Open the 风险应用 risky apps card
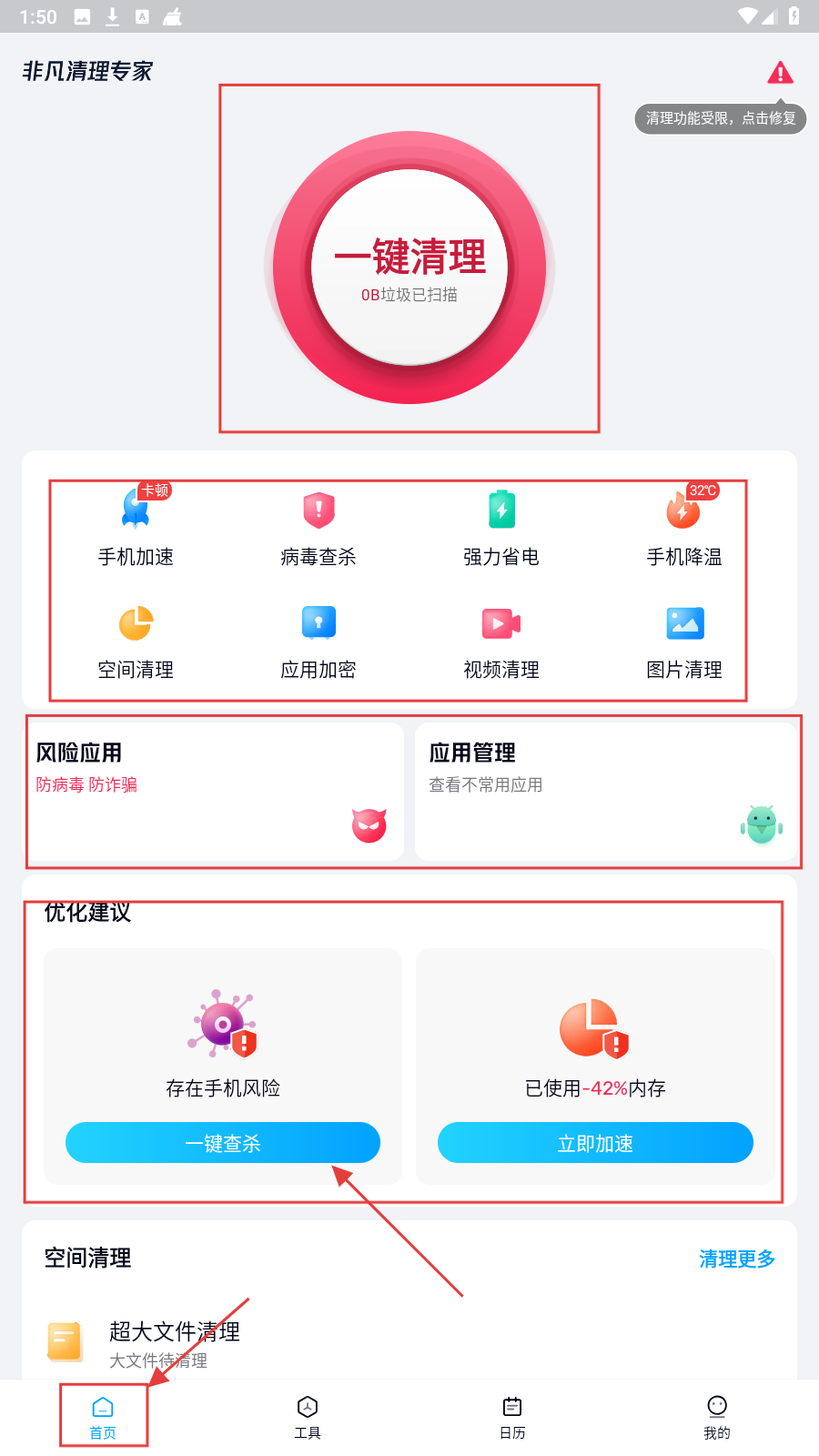 coord(214,791)
